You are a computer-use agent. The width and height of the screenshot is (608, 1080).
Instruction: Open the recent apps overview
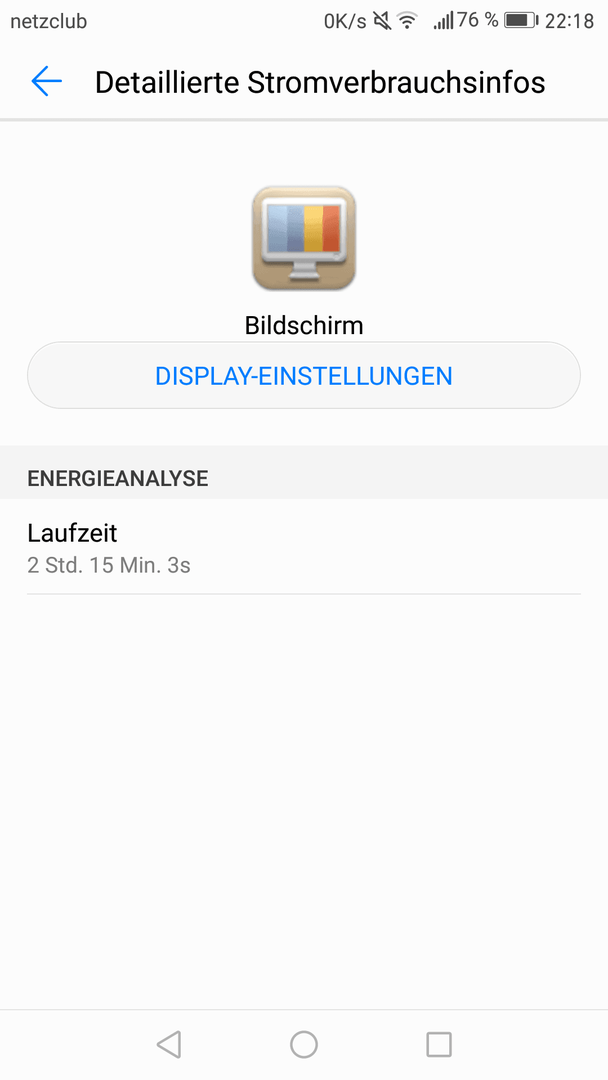tap(439, 1044)
